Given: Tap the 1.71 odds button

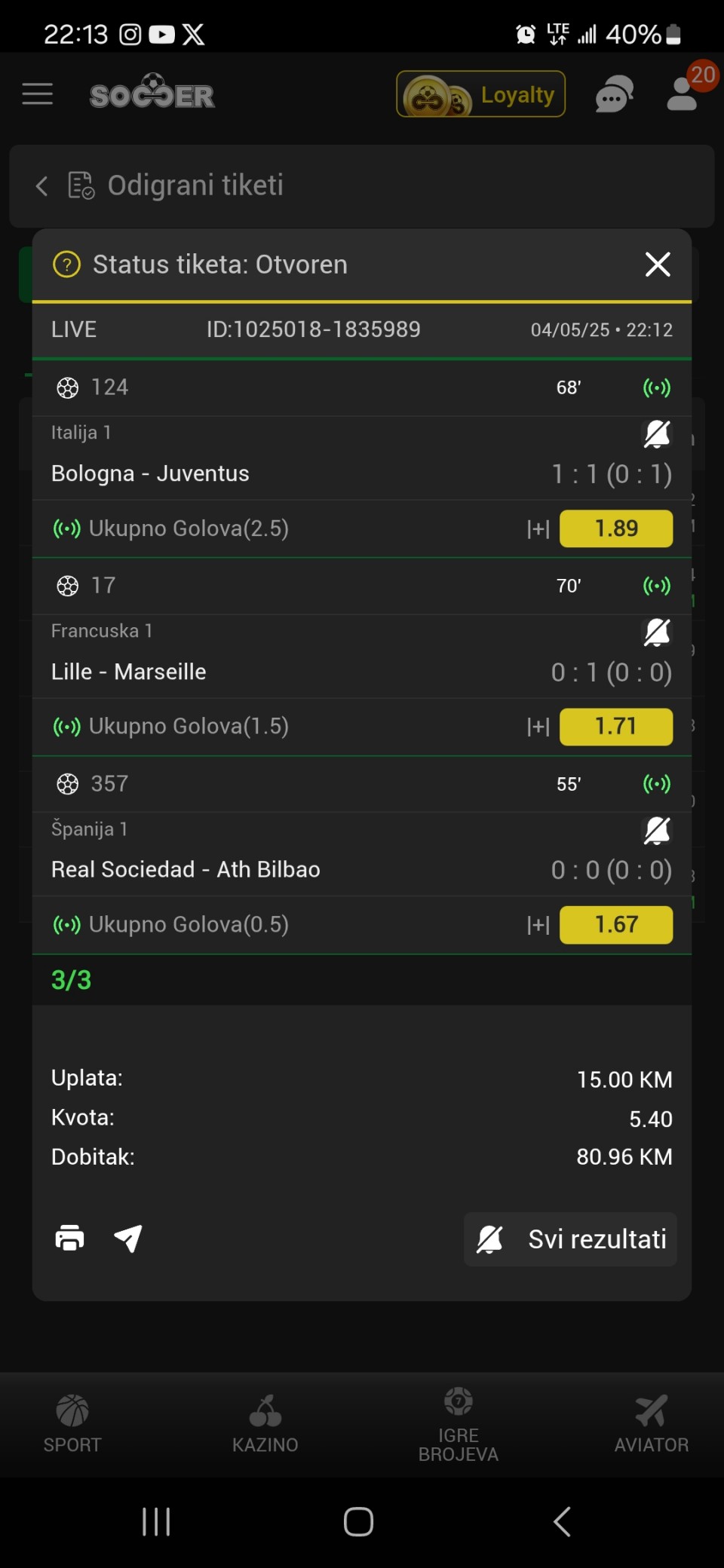Looking at the screenshot, I should coord(616,727).
